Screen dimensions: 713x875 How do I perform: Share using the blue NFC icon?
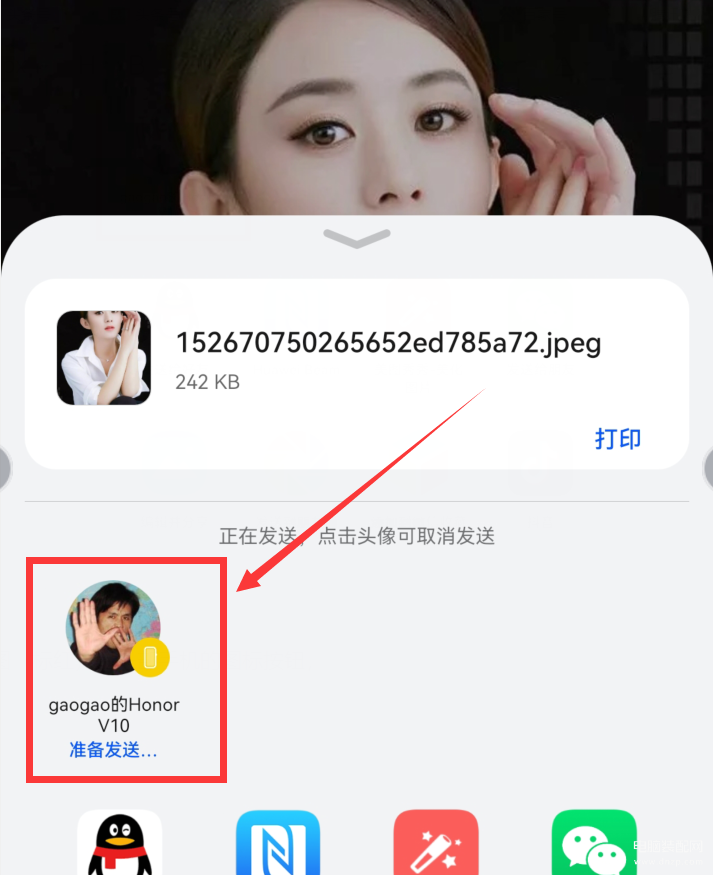click(278, 845)
